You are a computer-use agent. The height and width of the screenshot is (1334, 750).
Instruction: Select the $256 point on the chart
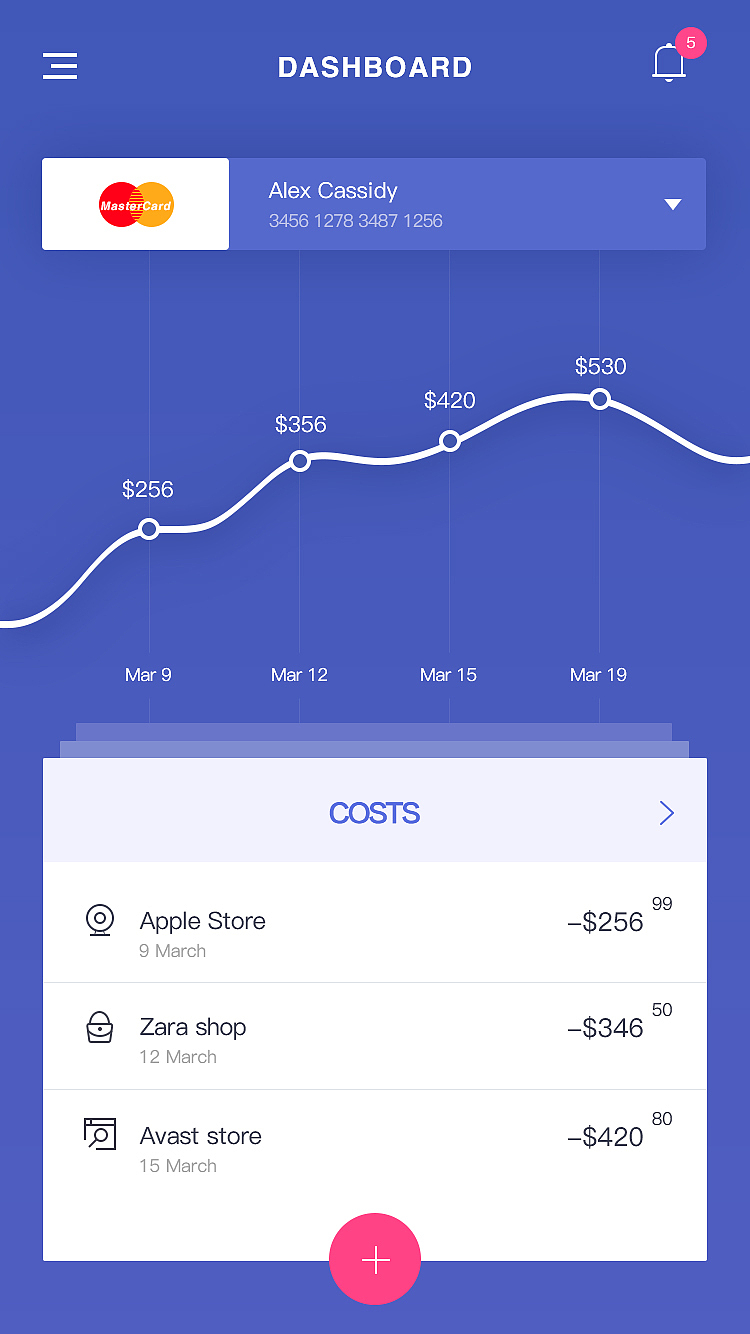pyautogui.click(x=149, y=528)
